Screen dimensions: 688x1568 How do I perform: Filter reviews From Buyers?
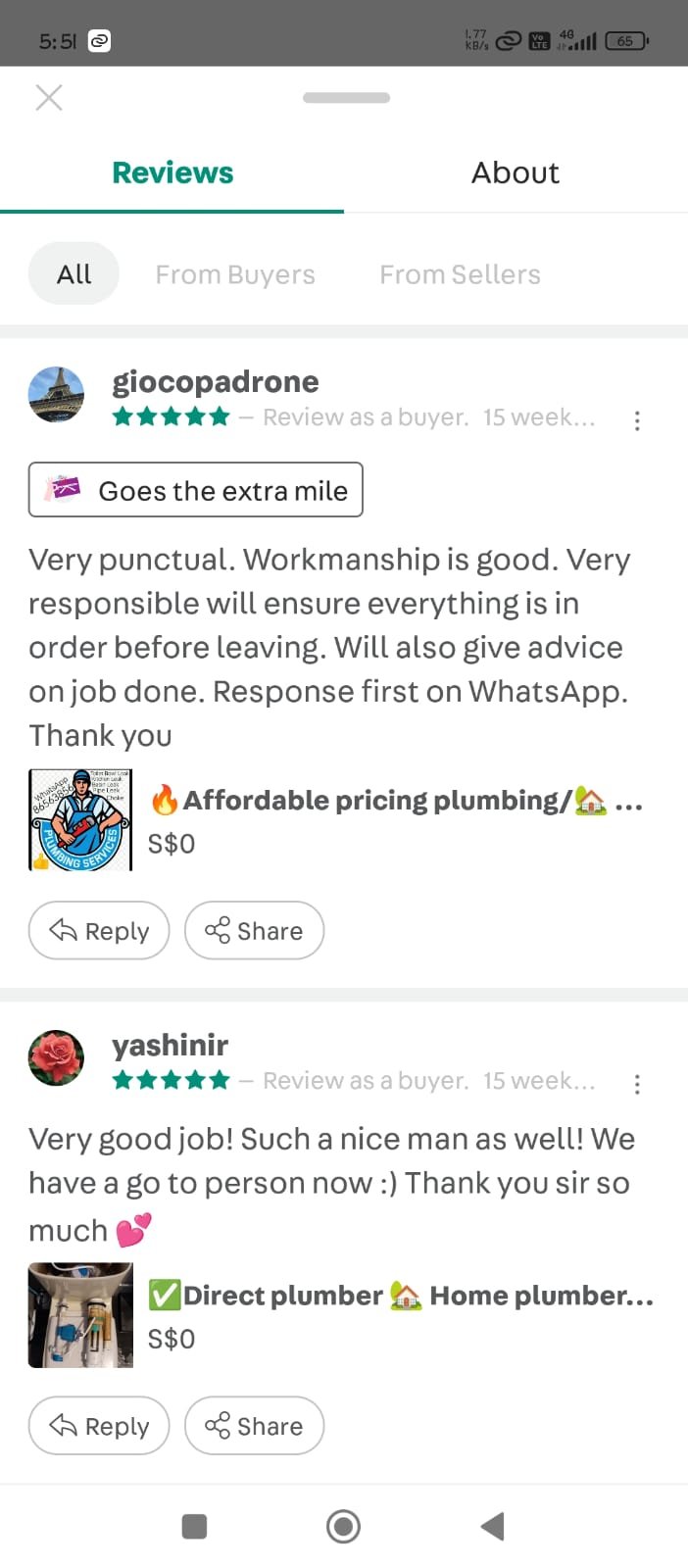coord(235,274)
